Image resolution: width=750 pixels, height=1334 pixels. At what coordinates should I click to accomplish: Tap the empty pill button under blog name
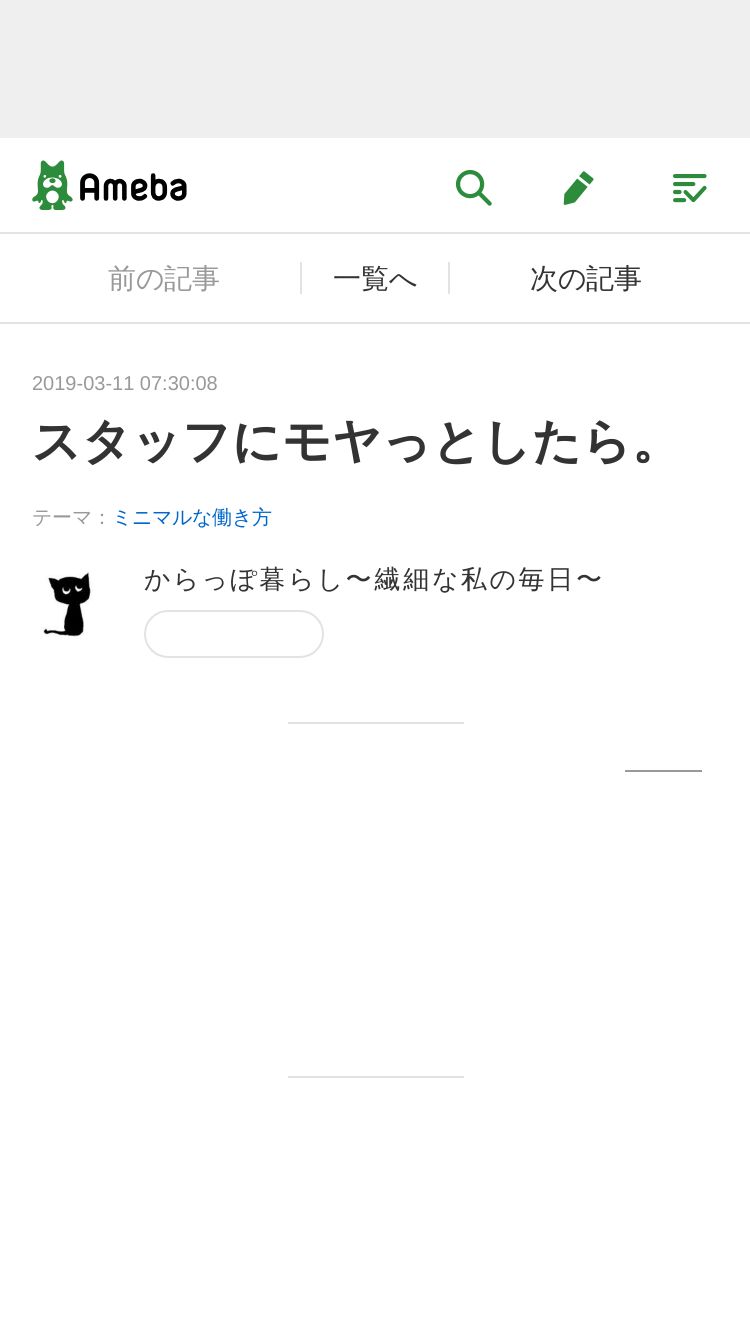tap(234, 634)
